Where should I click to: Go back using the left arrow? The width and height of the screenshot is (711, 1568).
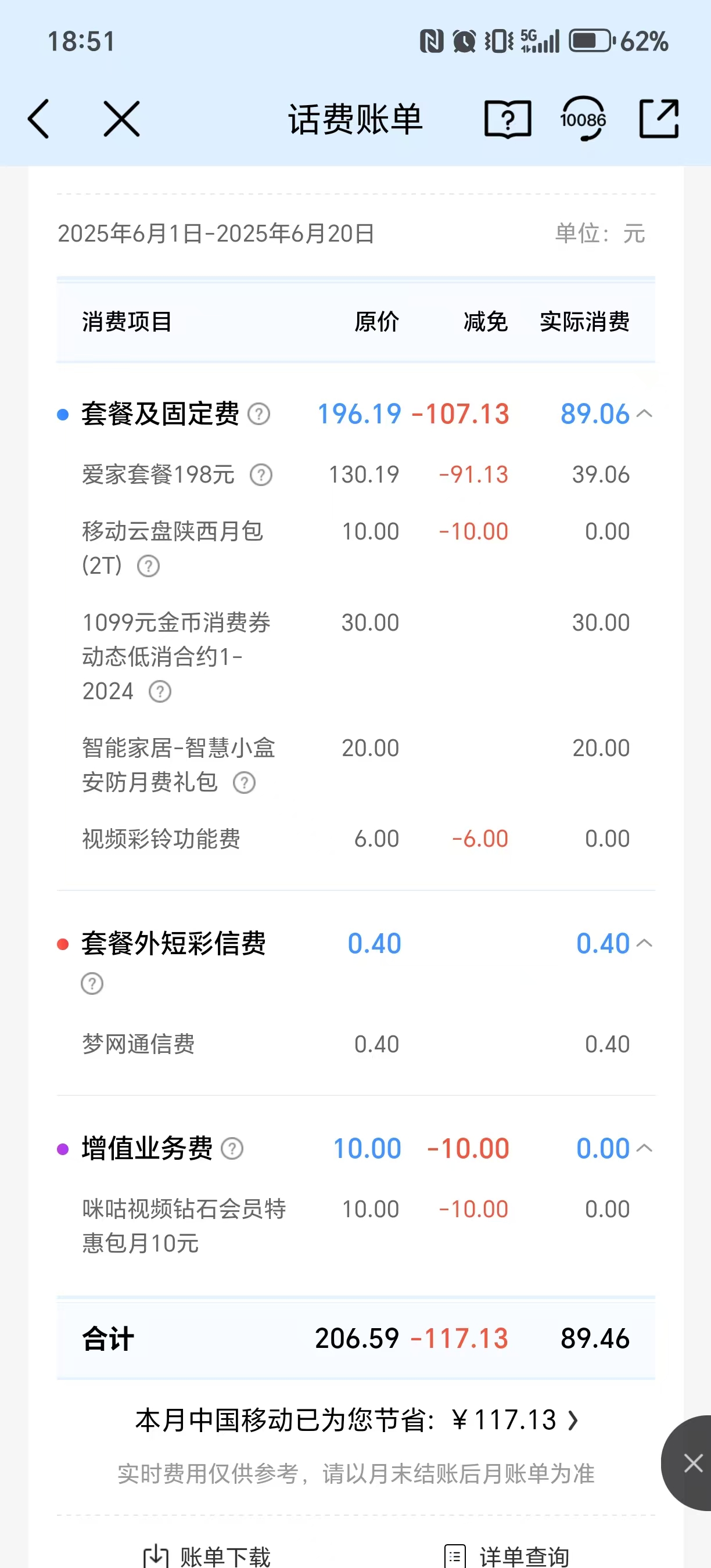pyautogui.click(x=38, y=118)
